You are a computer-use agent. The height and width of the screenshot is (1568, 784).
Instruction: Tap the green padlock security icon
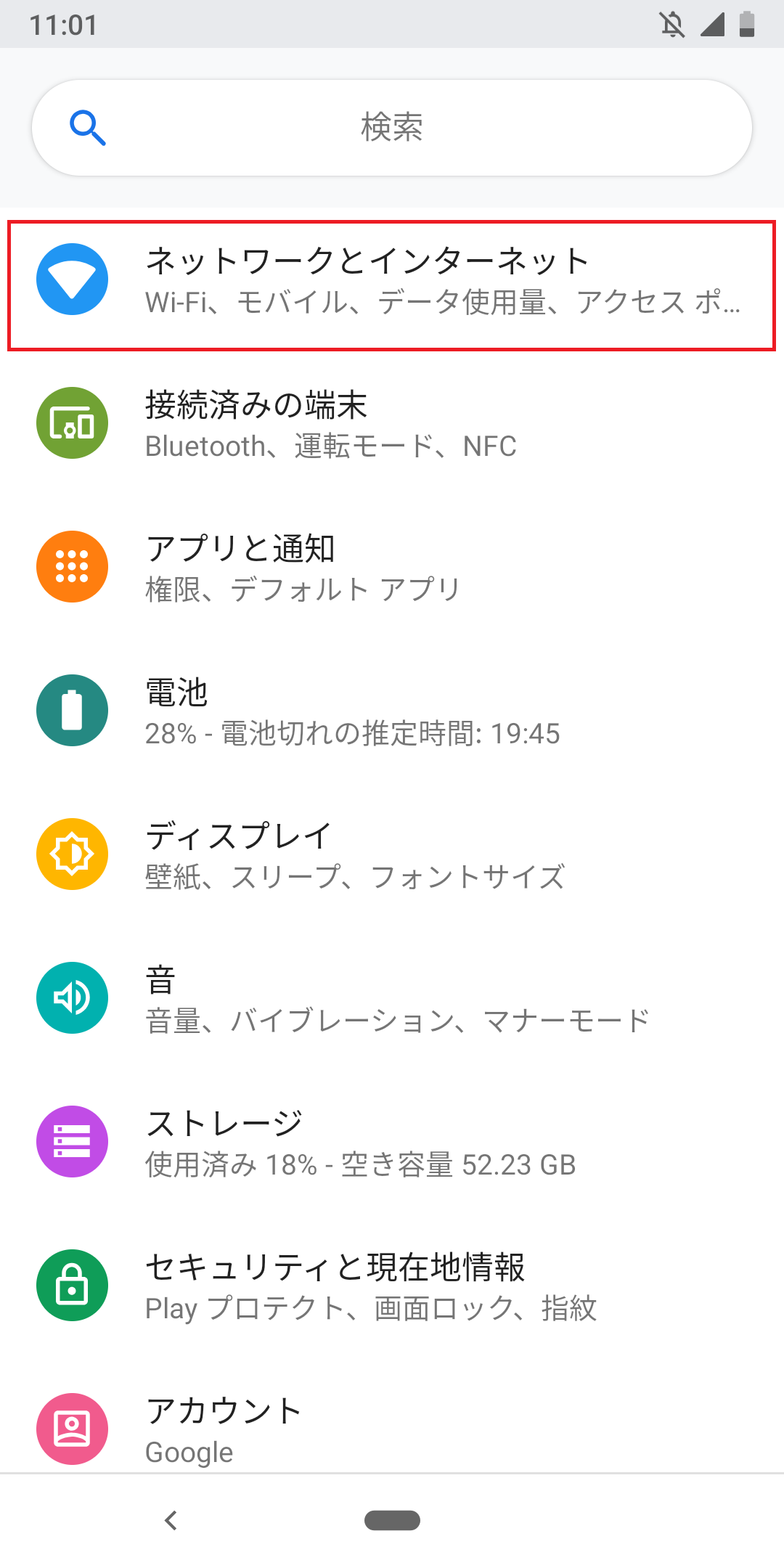point(72,1284)
